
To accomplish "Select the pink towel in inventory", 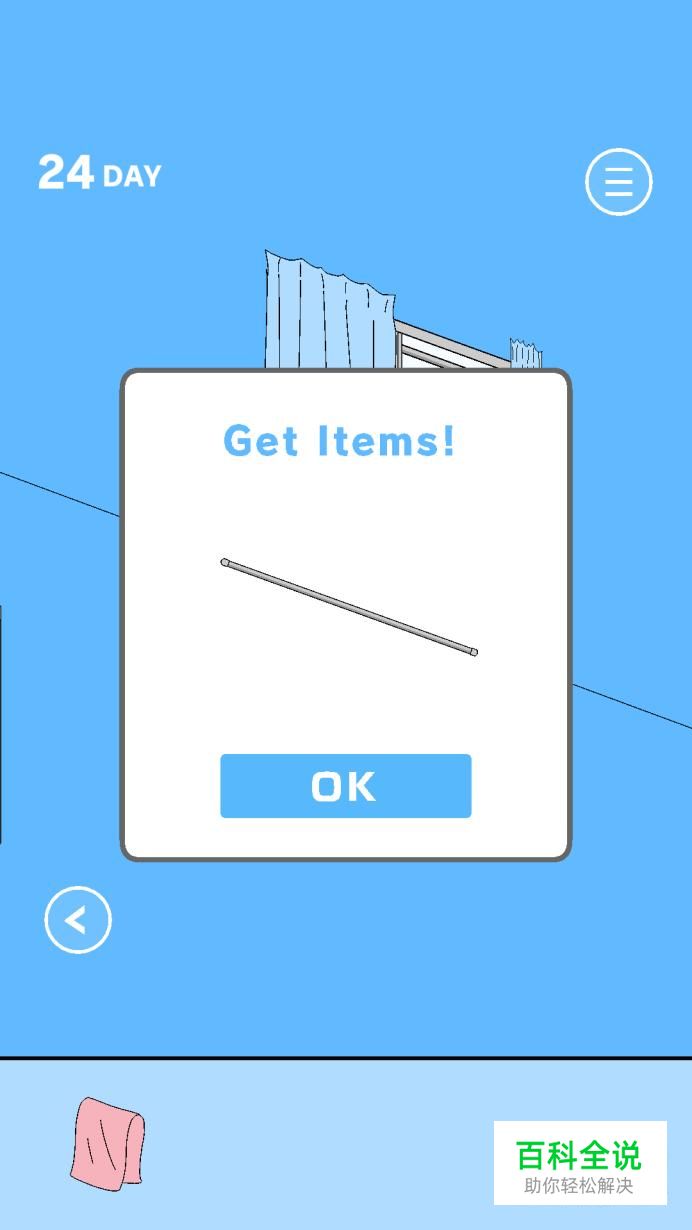I will (107, 1143).
